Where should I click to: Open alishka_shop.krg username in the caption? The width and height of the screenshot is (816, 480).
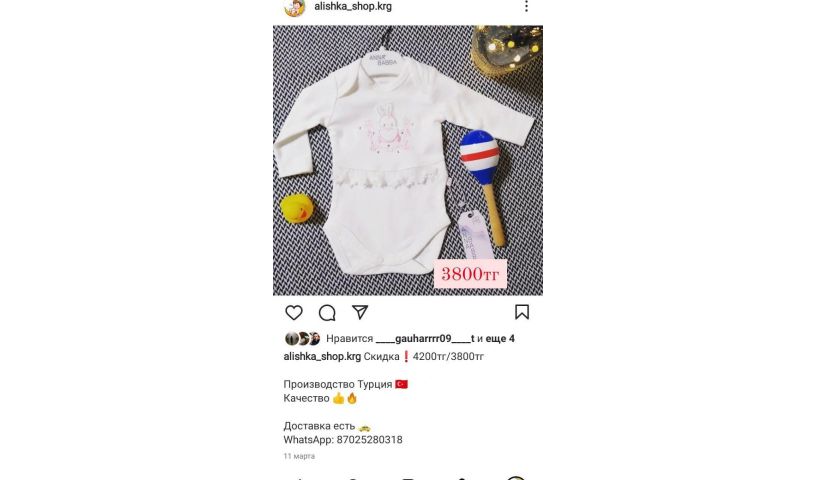tap(322, 356)
